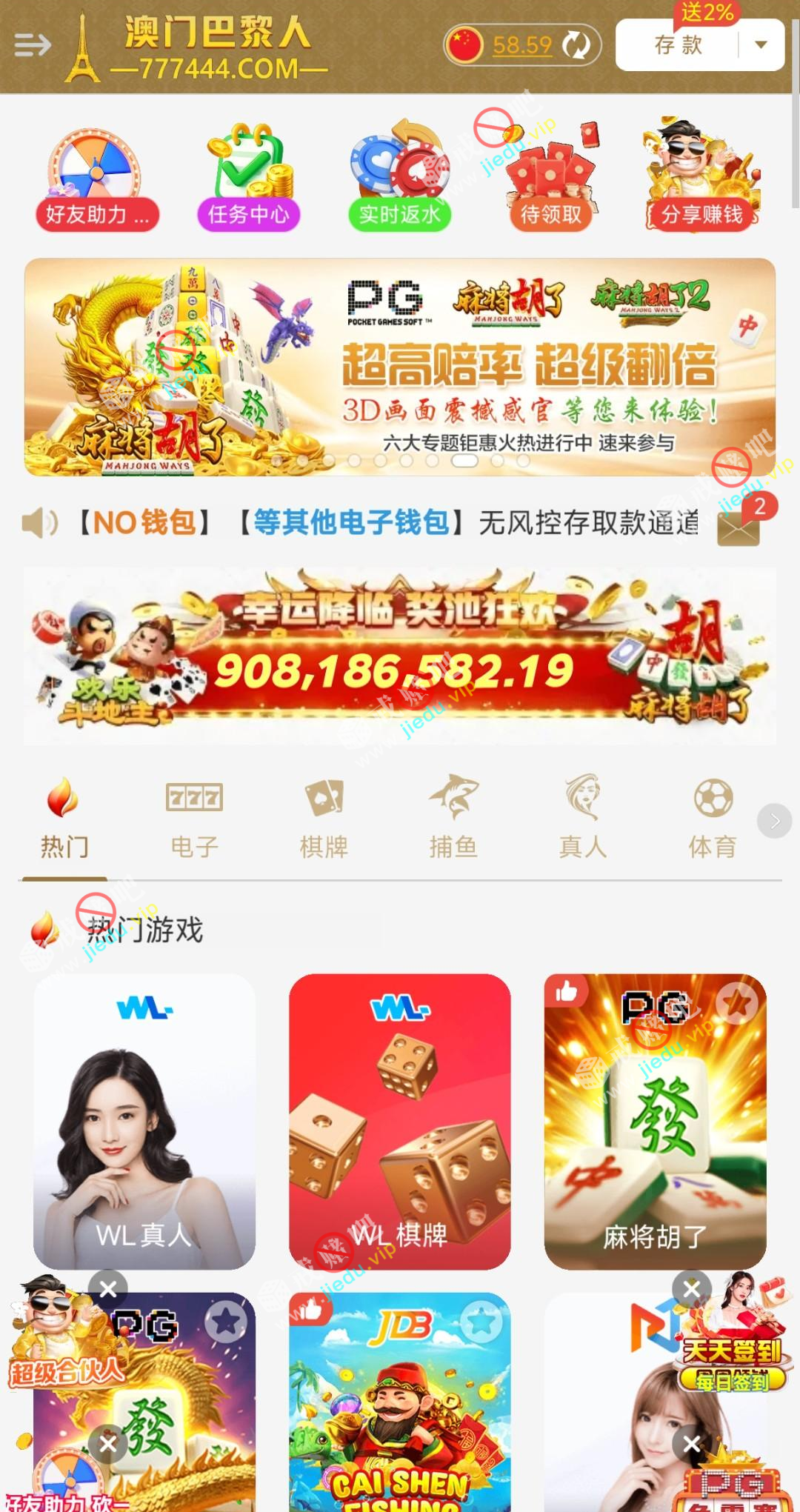
Task: Open 好友助力 friend boost
Action: coord(97,179)
